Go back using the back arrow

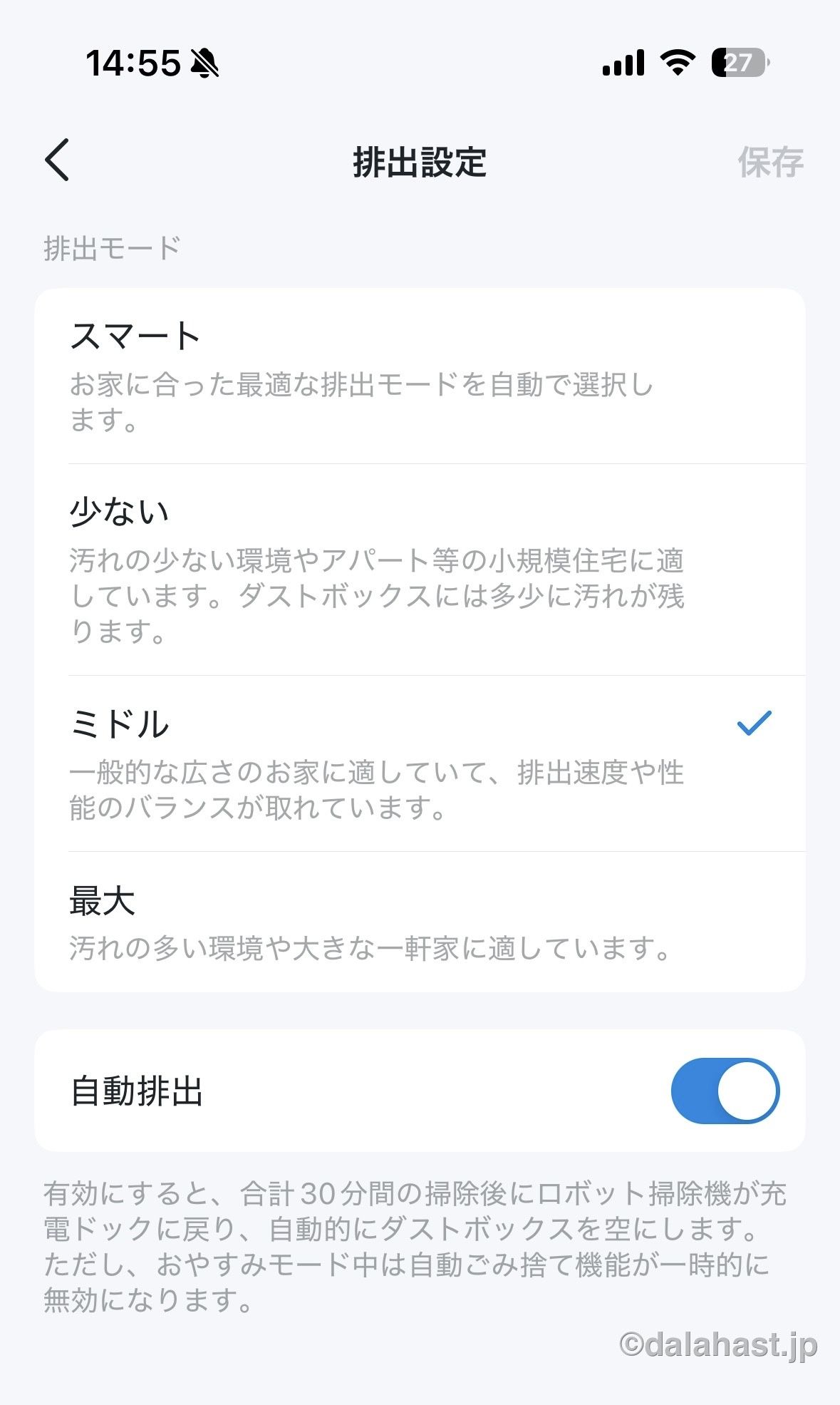57,160
